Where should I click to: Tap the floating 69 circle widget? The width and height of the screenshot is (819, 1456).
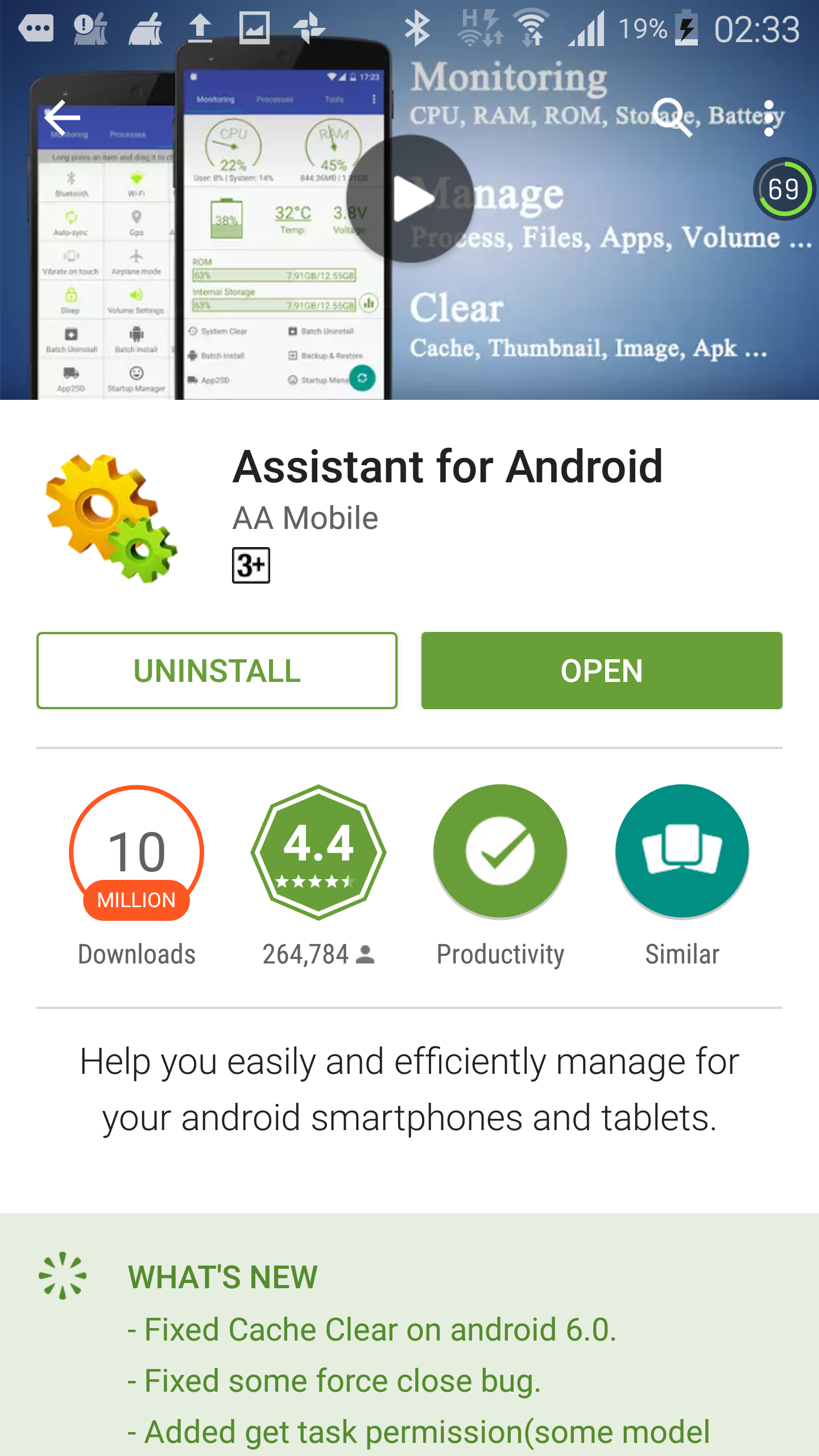tap(785, 189)
